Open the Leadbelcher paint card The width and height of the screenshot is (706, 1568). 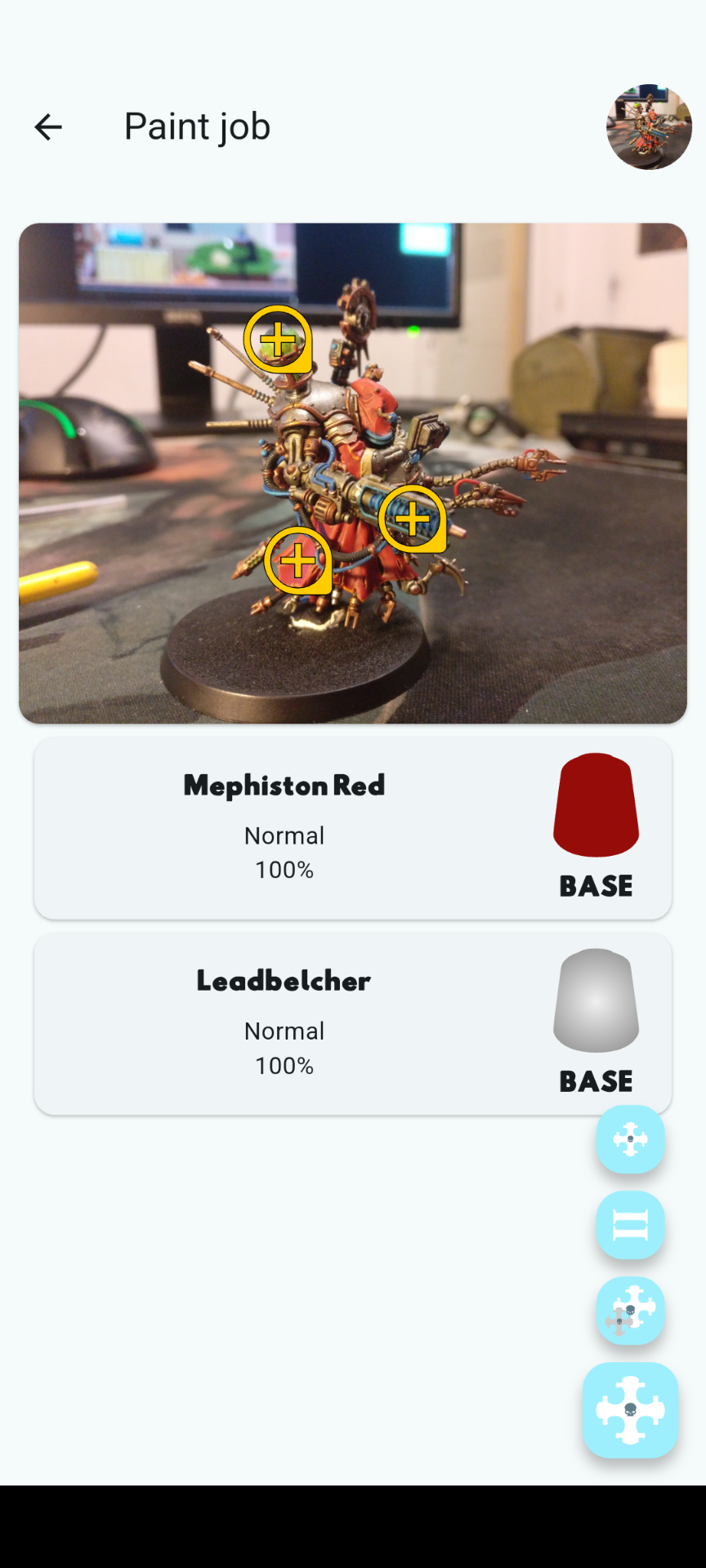(x=353, y=1024)
